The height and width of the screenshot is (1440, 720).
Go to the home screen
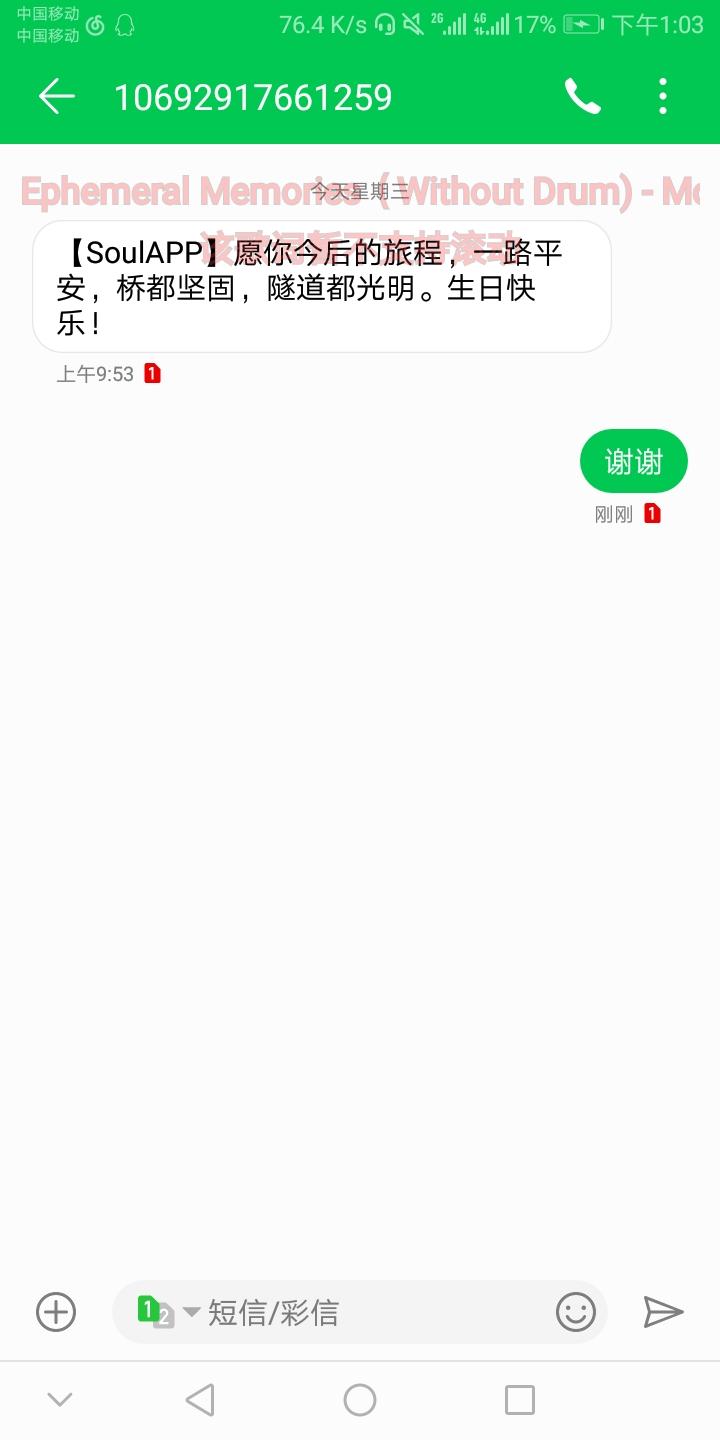tap(360, 1400)
